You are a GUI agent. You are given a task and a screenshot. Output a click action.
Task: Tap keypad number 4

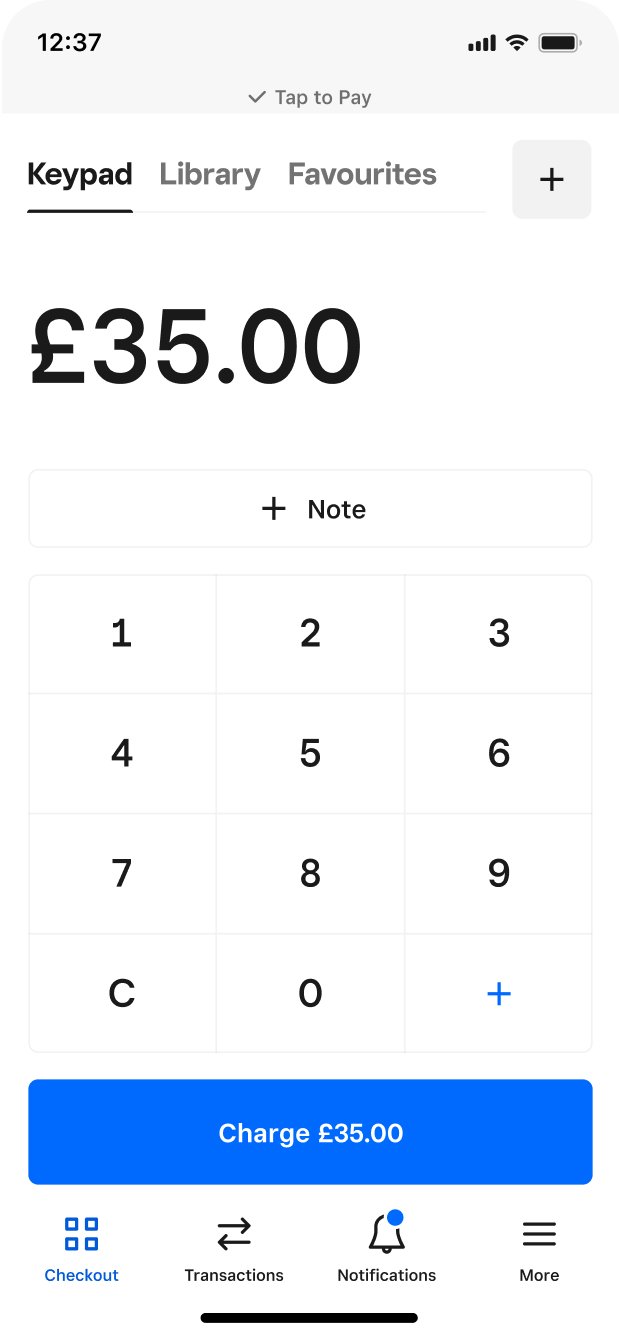[122, 754]
